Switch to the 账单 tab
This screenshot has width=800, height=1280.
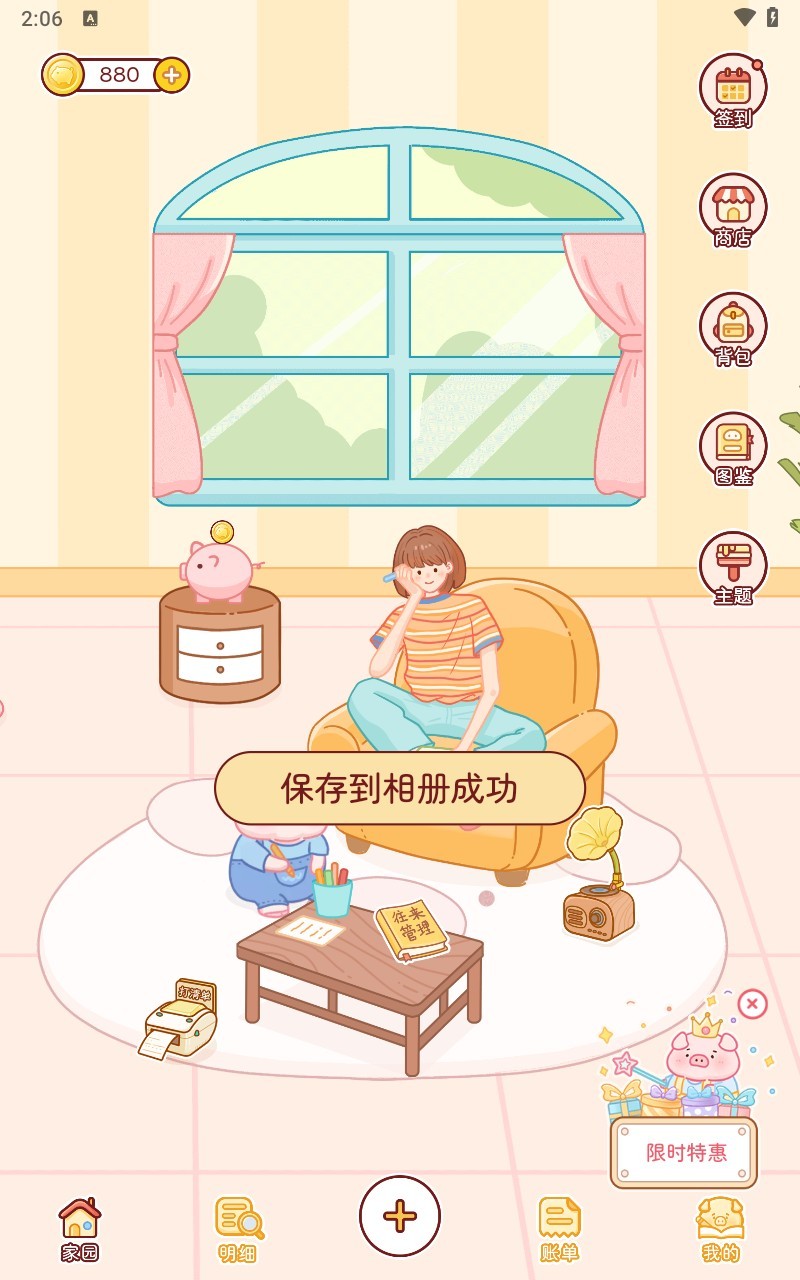(559, 1229)
